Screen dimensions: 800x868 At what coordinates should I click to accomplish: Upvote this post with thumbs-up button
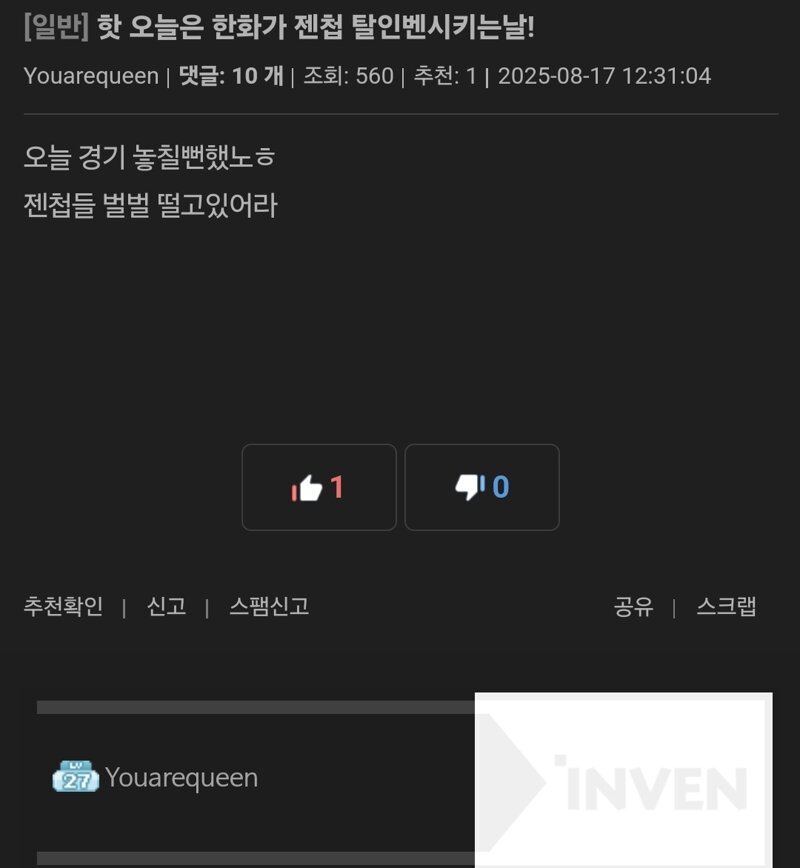tap(319, 487)
